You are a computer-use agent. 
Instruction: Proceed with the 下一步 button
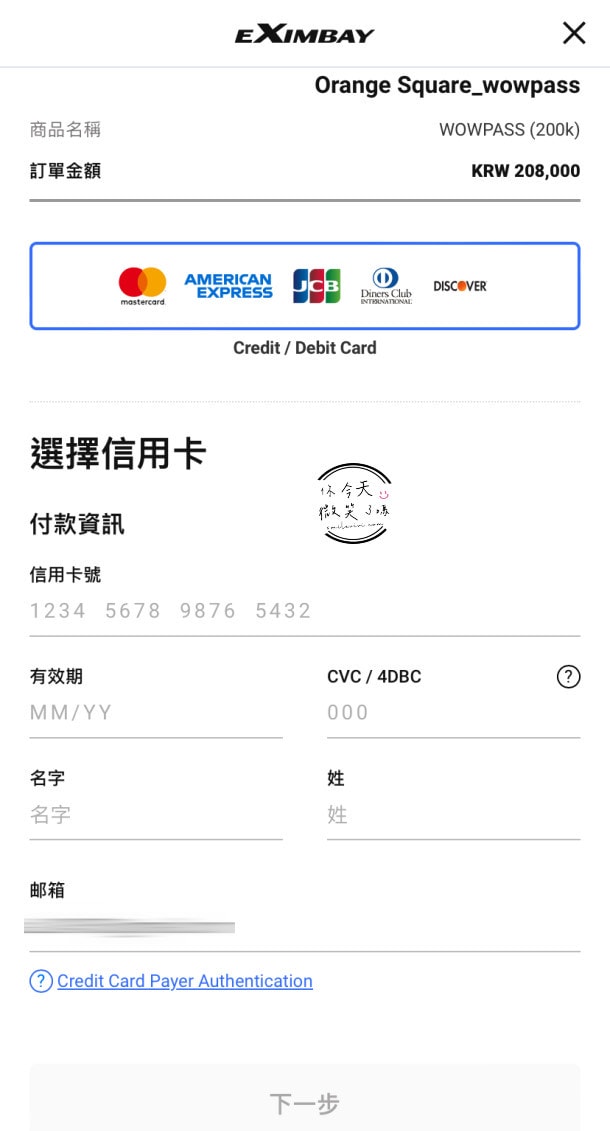(x=304, y=1103)
